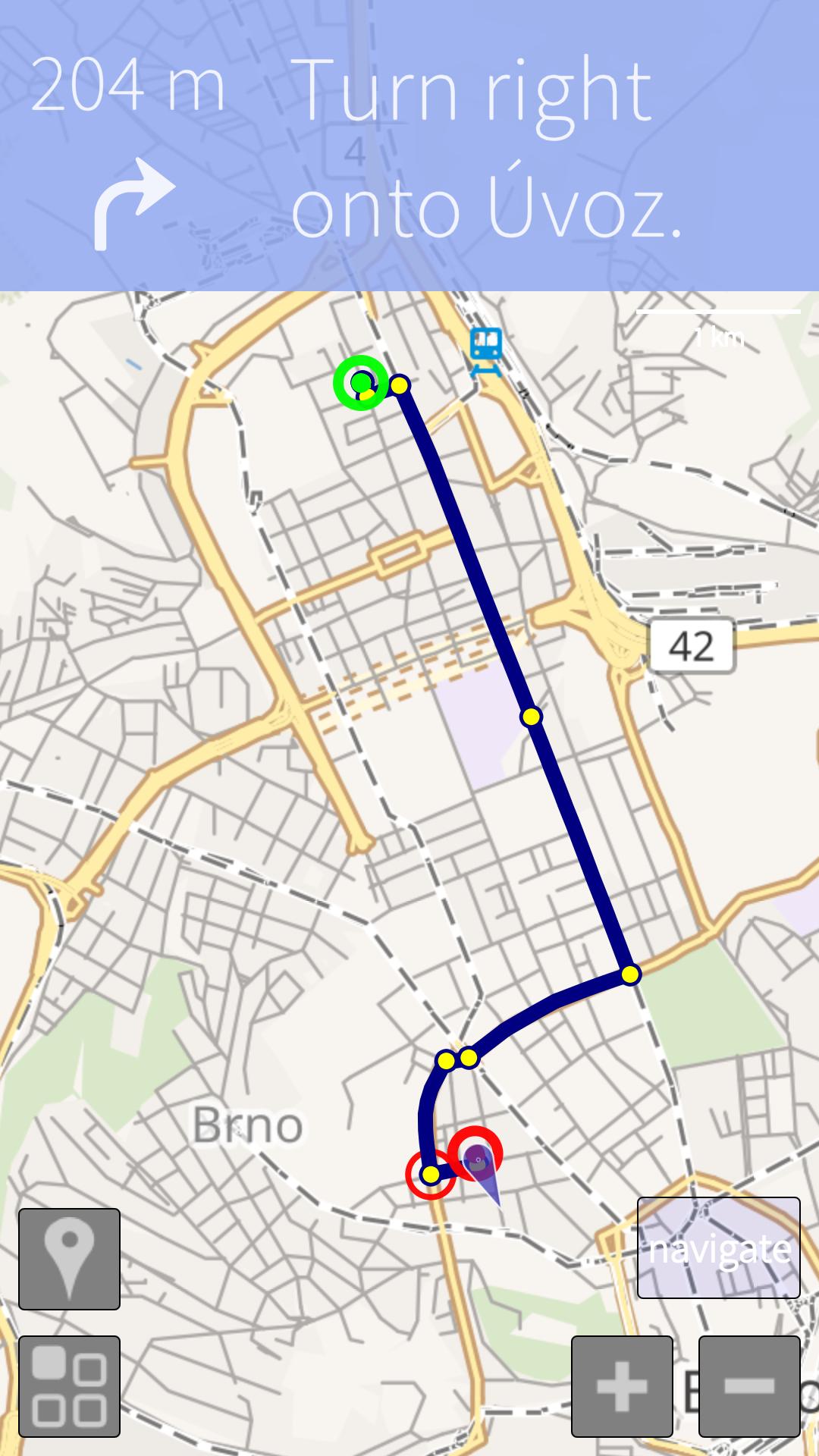Viewport: 819px width, 1456px height.
Task: Tap the navigate button
Action: (x=718, y=1247)
